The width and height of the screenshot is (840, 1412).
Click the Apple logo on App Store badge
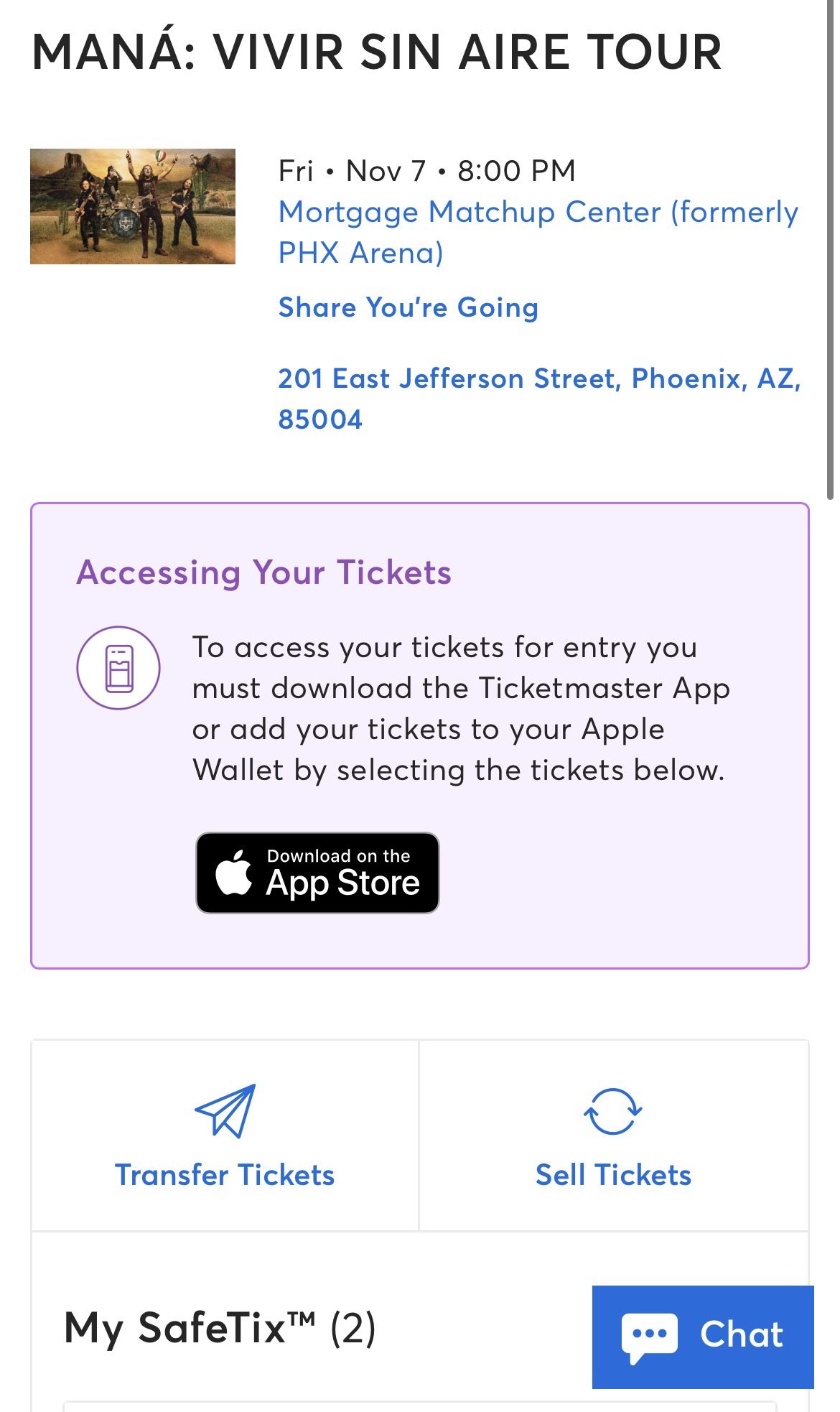pos(233,873)
